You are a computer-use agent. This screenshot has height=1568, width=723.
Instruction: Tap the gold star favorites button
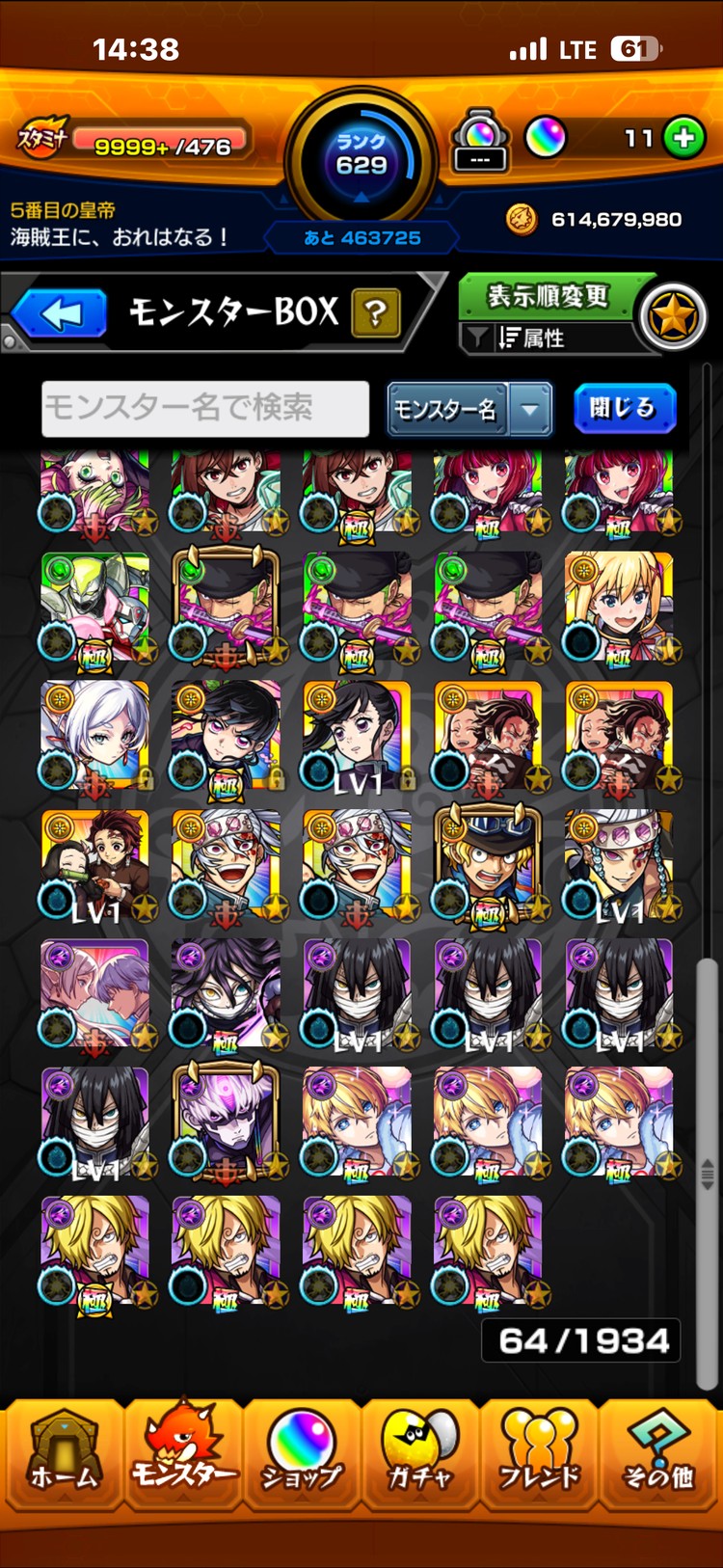pyautogui.click(x=673, y=316)
